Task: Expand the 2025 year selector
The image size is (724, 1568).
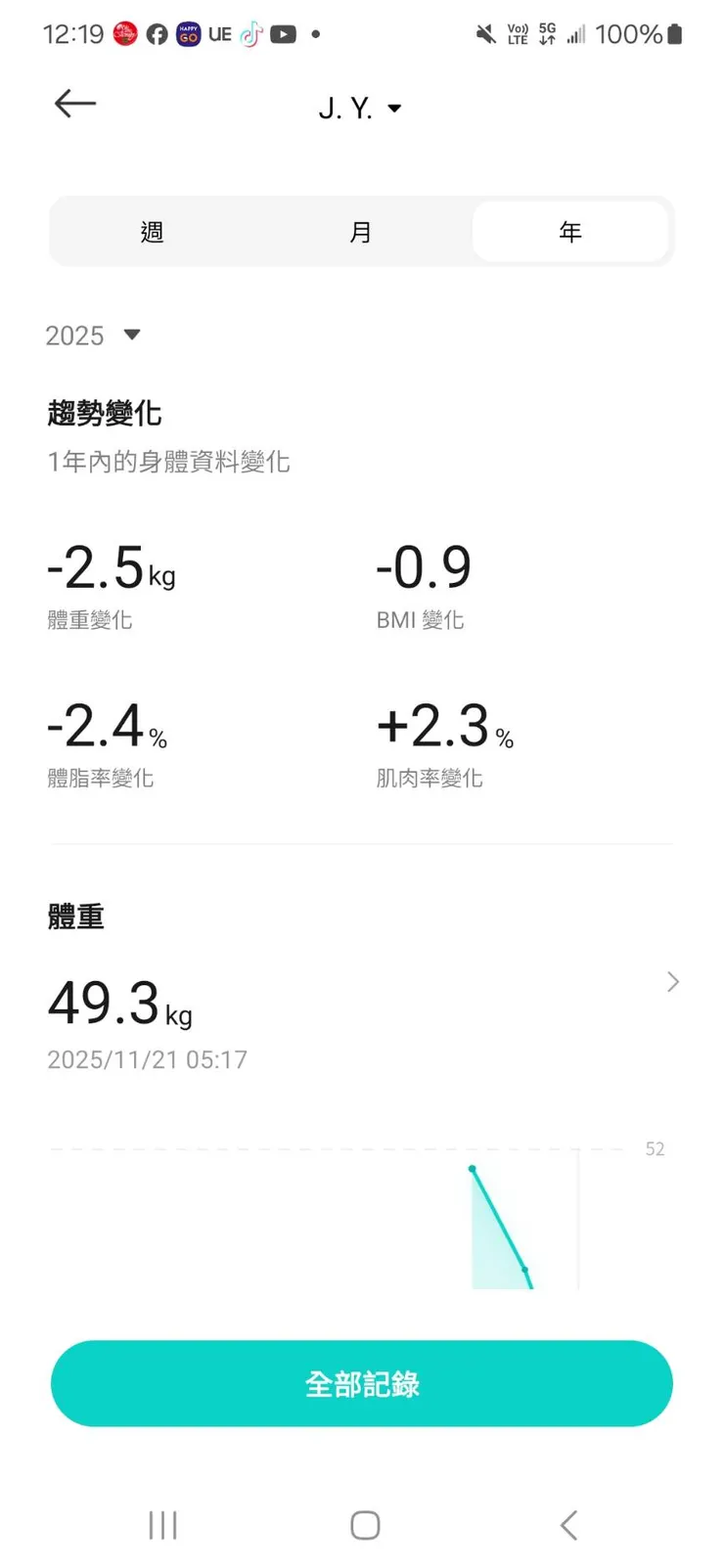Action: [94, 336]
